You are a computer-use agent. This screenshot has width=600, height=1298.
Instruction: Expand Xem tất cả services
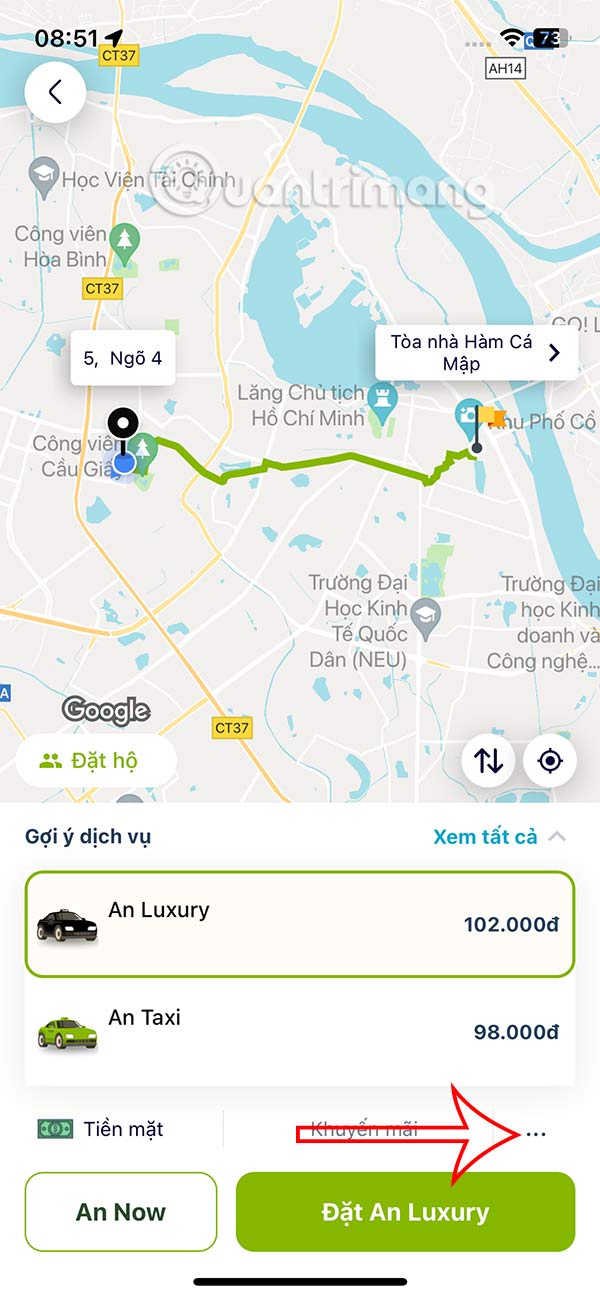click(498, 837)
